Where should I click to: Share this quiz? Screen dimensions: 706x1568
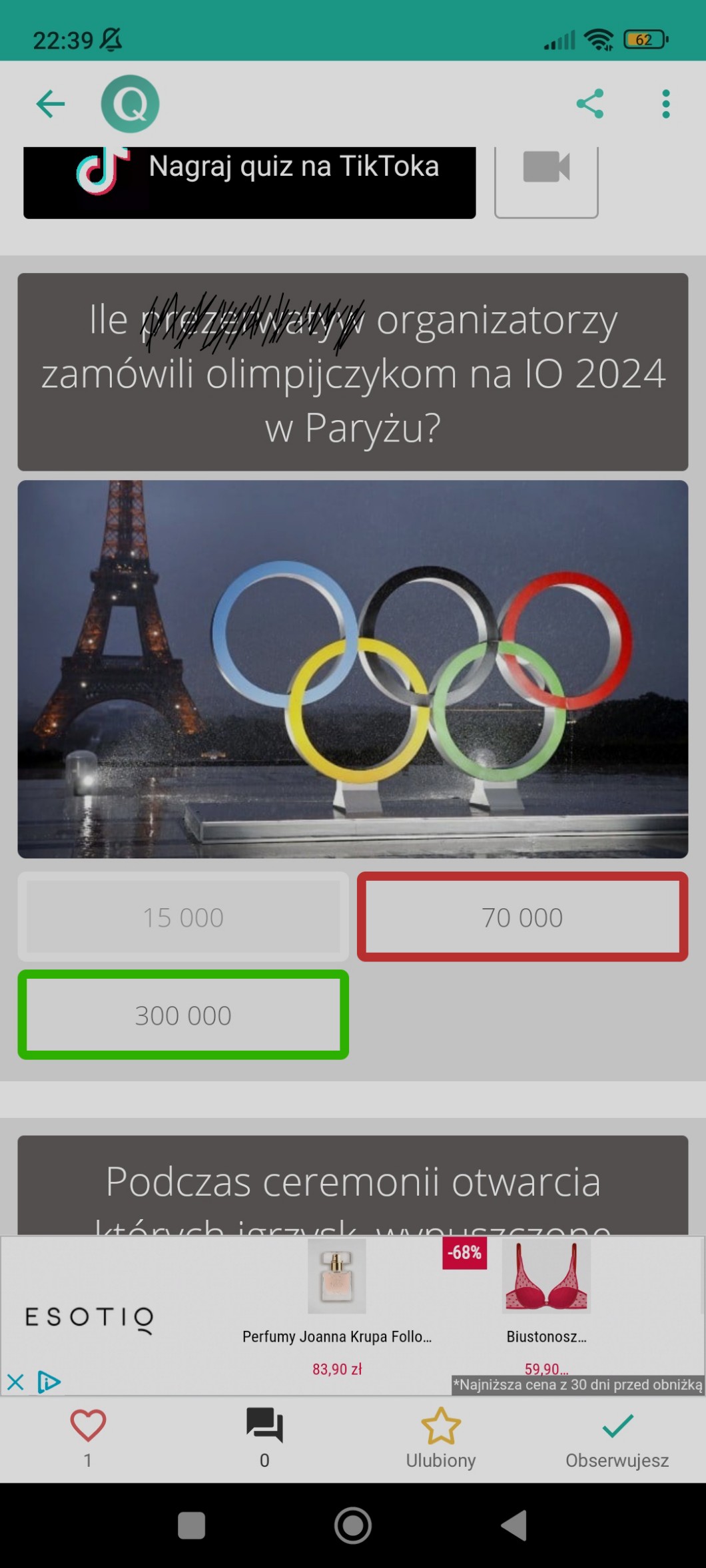pos(590,104)
